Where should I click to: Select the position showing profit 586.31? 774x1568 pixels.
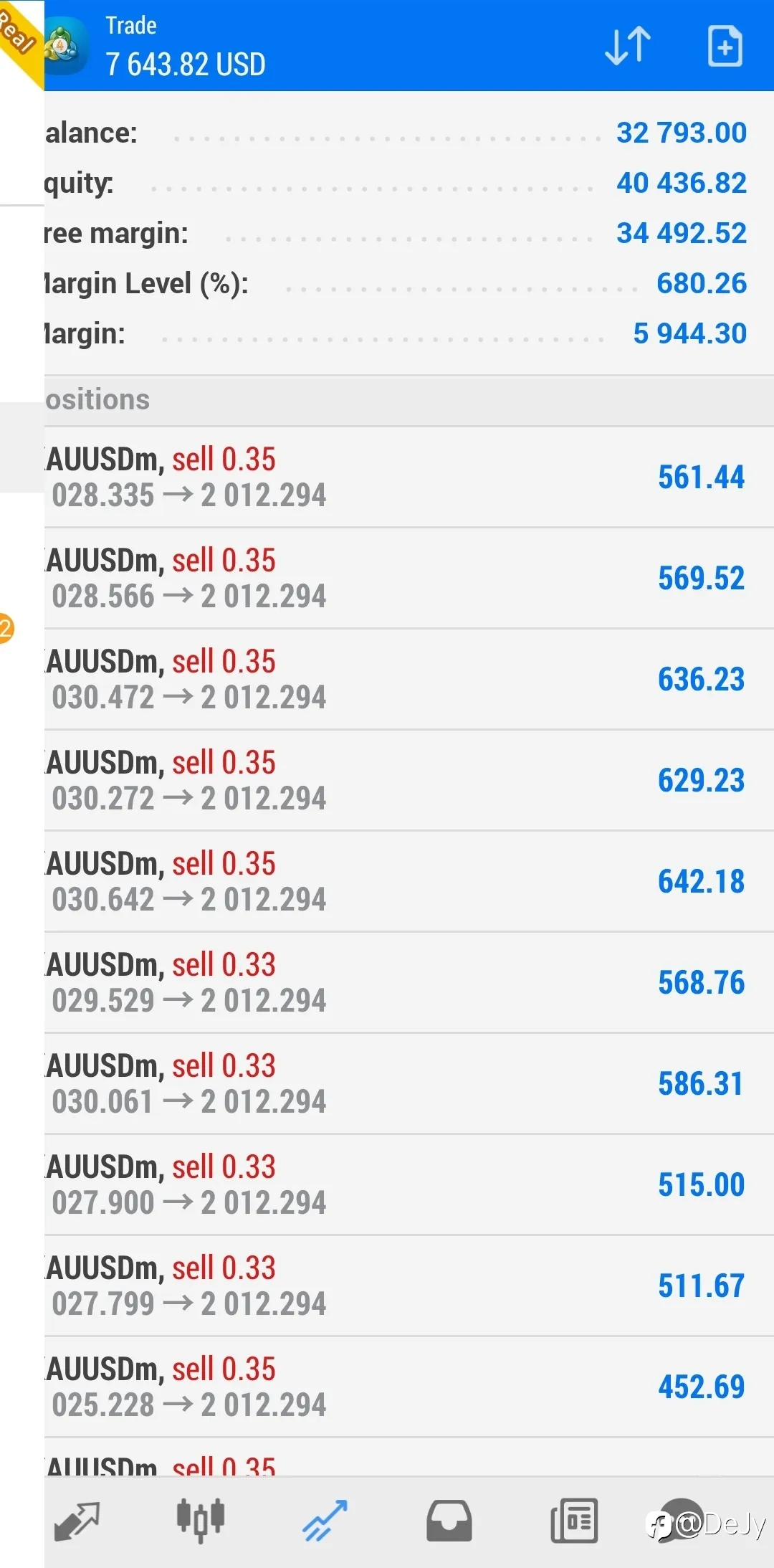pos(409,1084)
